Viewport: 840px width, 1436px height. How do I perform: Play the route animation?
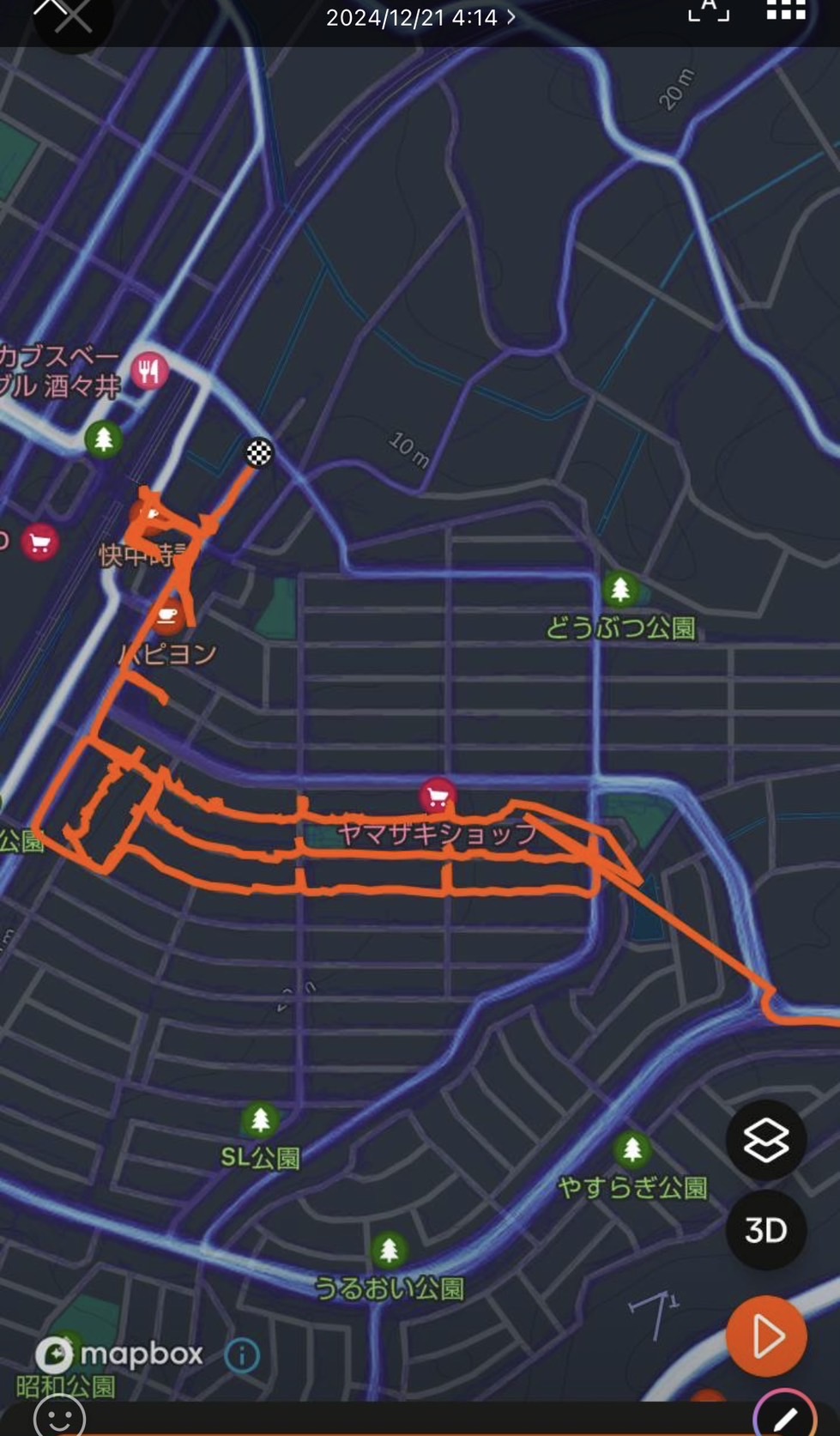[766, 1336]
